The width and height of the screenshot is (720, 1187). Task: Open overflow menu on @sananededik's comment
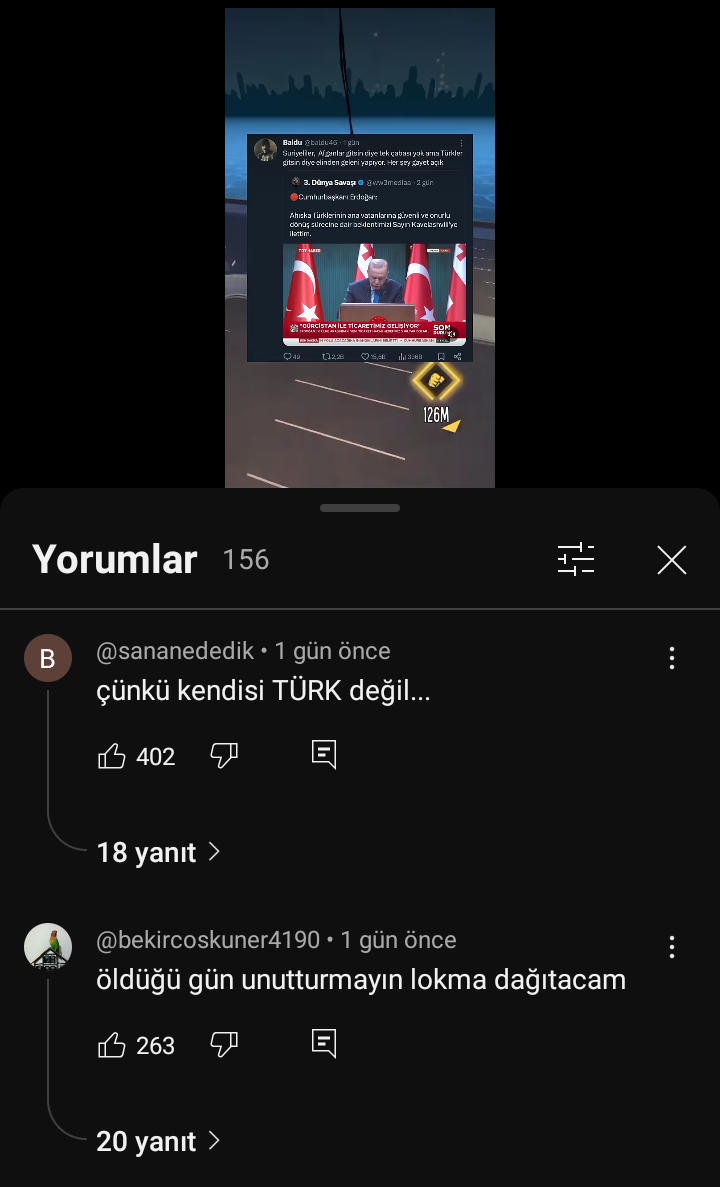tap(671, 658)
